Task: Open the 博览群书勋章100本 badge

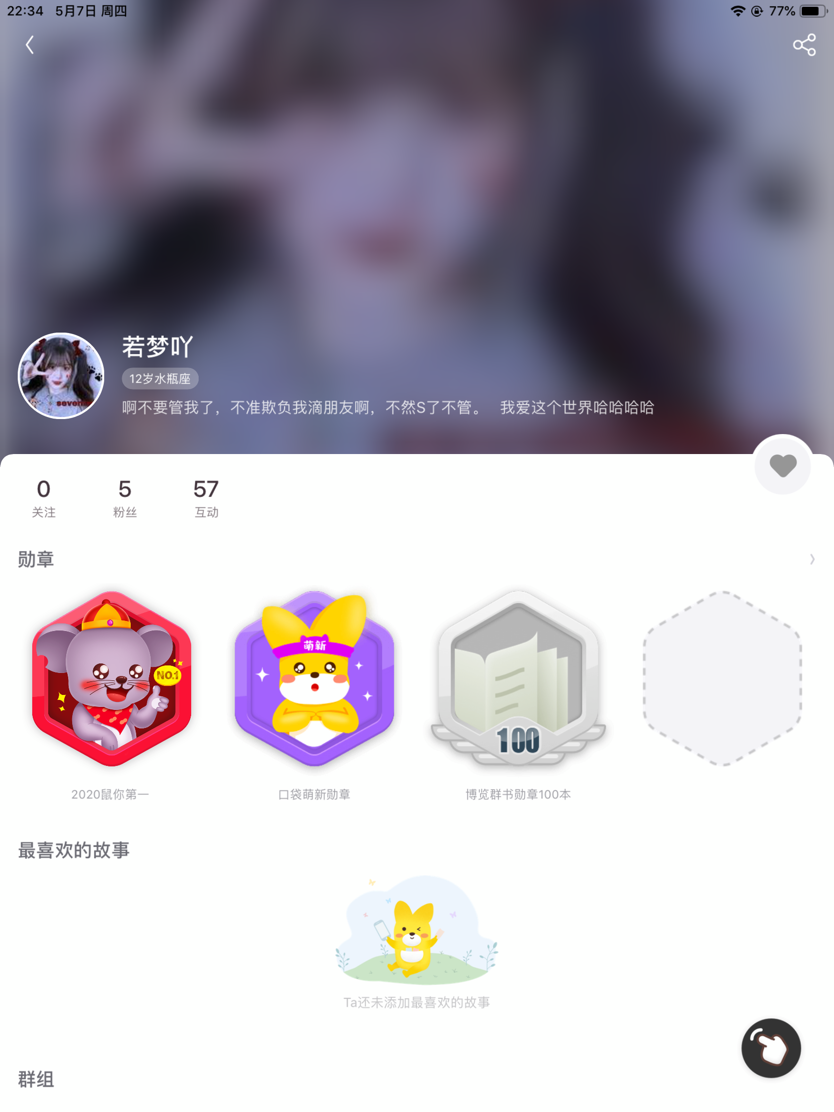Action: tap(518, 680)
